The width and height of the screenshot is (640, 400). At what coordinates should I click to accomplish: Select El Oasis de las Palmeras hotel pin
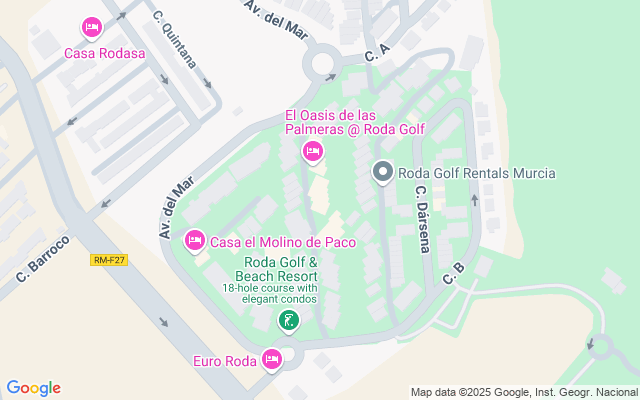[313, 153]
